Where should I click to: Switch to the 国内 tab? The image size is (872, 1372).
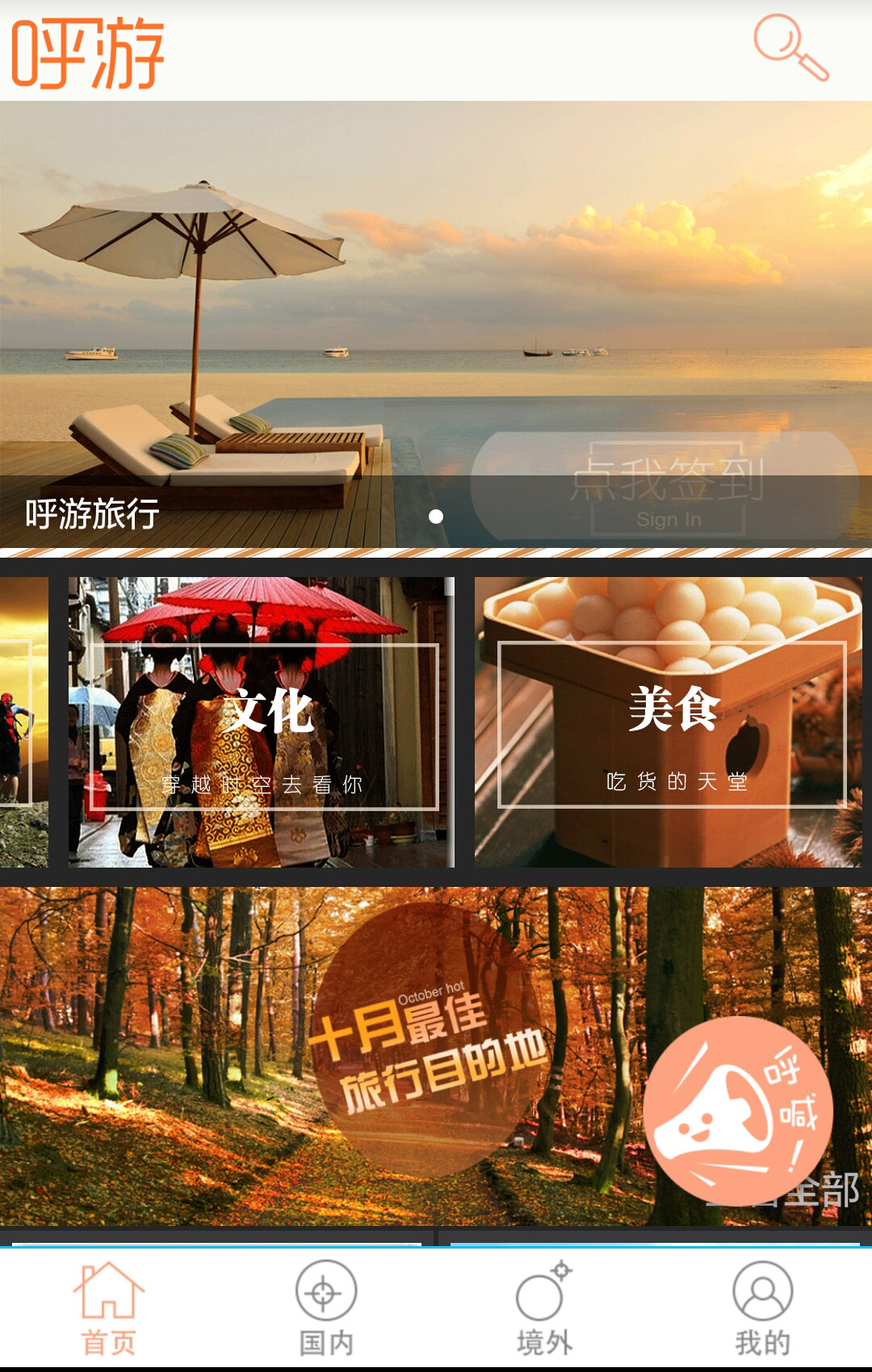click(326, 1309)
